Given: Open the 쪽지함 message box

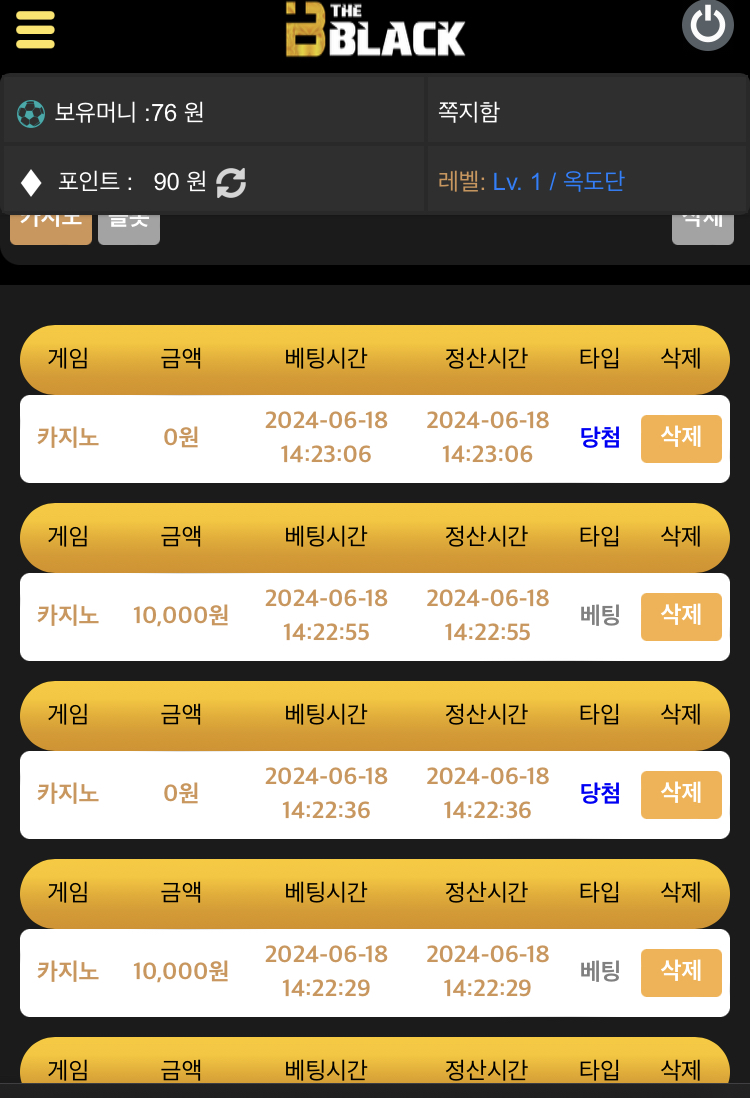Looking at the screenshot, I should [468, 112].
